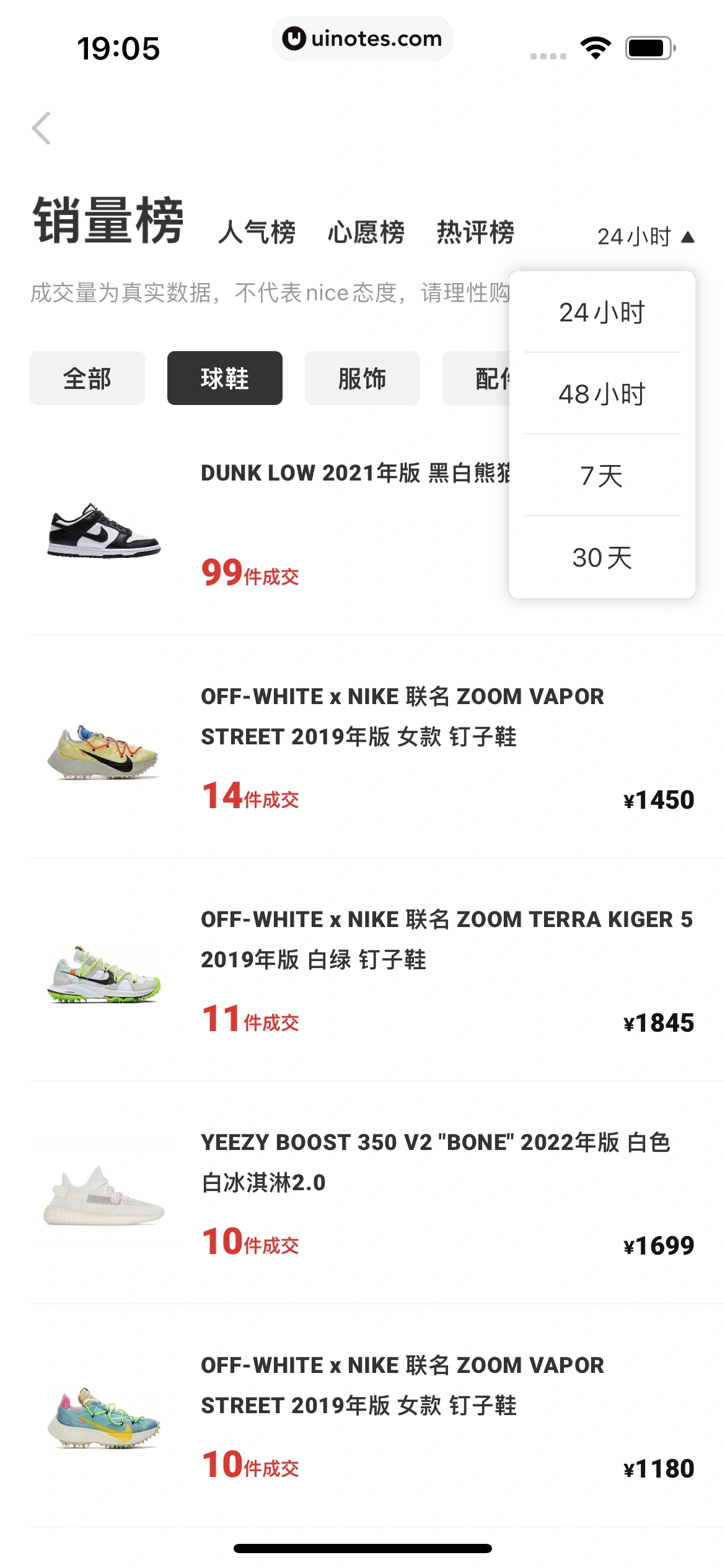This screenshot has width=725, height=1568.
Task: Select 24小时 option in the dropdown list
Action: tap(602, 312)
